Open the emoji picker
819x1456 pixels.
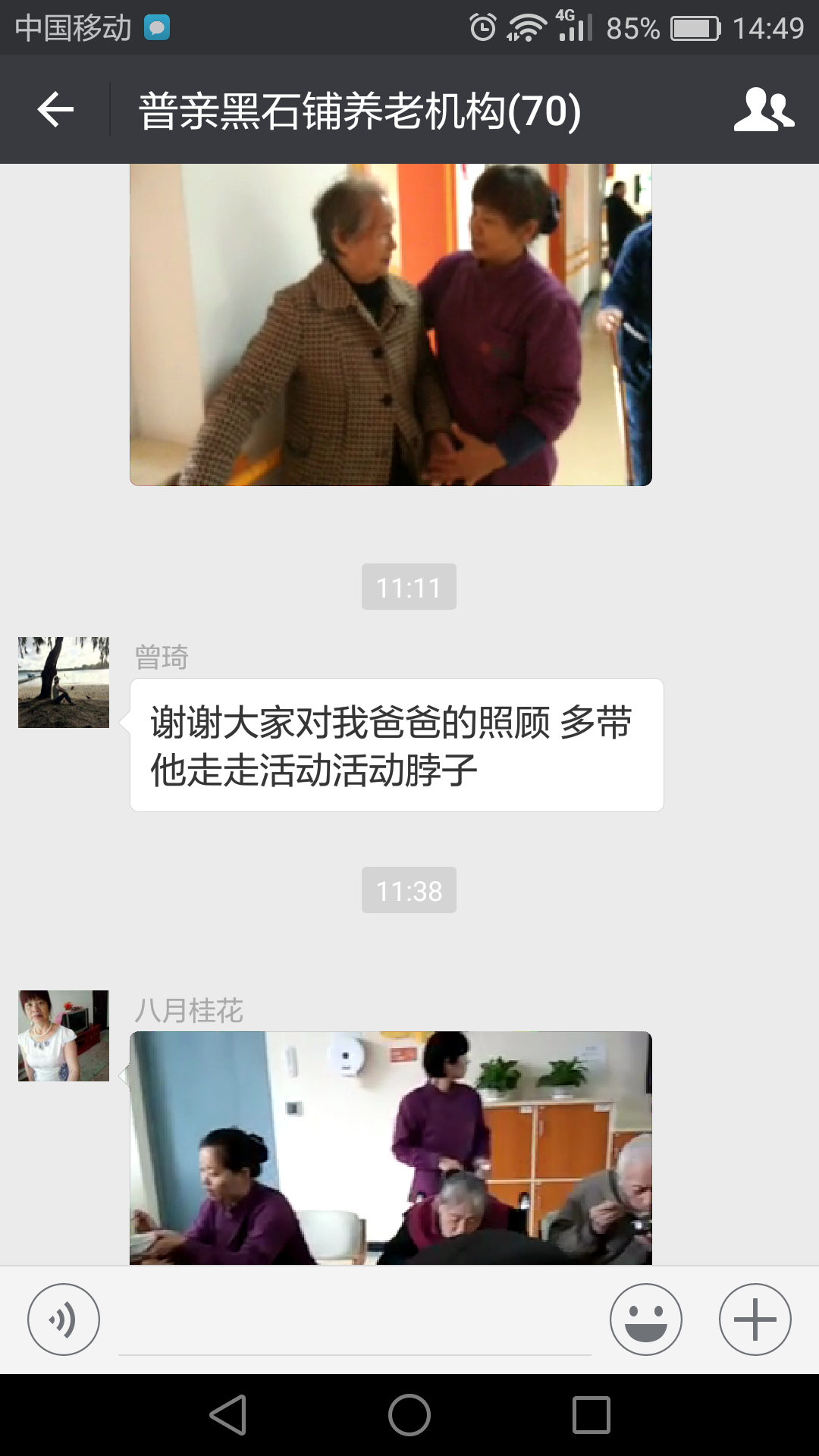[x=646, y=1319]
